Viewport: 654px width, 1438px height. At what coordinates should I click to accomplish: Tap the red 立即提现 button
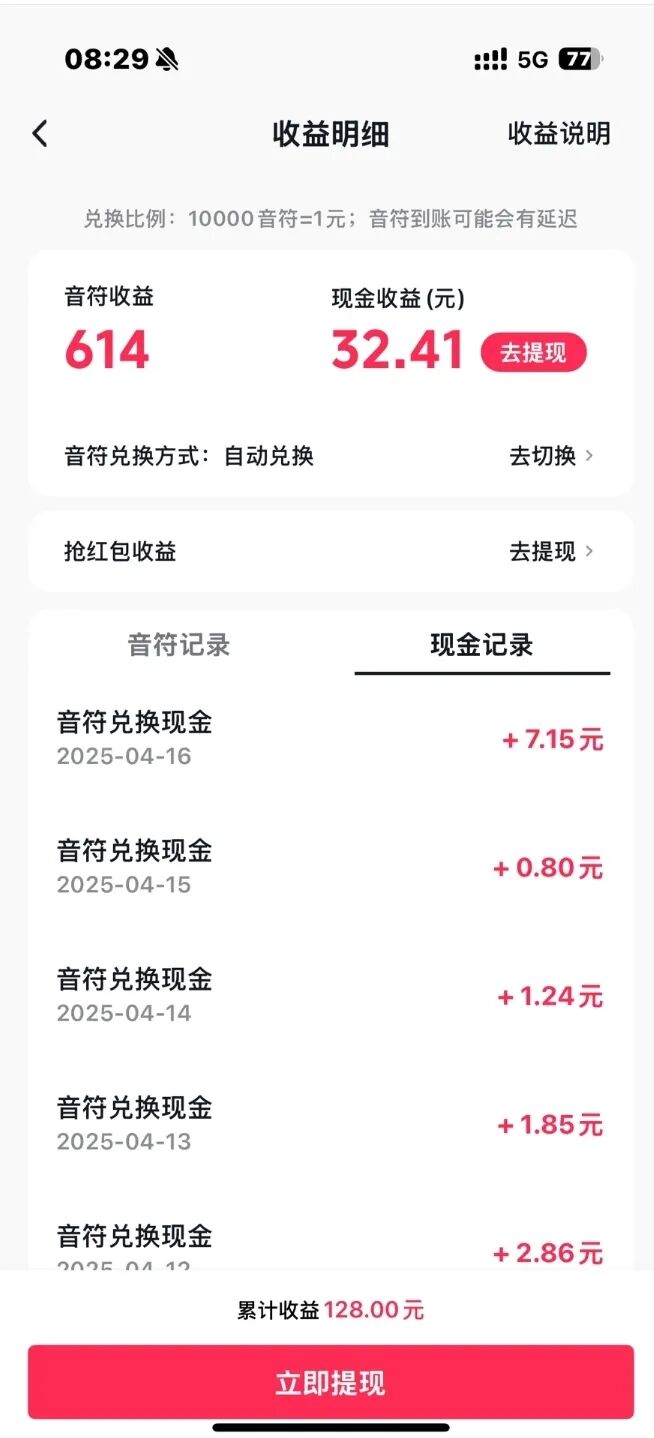pyautogui.click(x=330, y=1383)
